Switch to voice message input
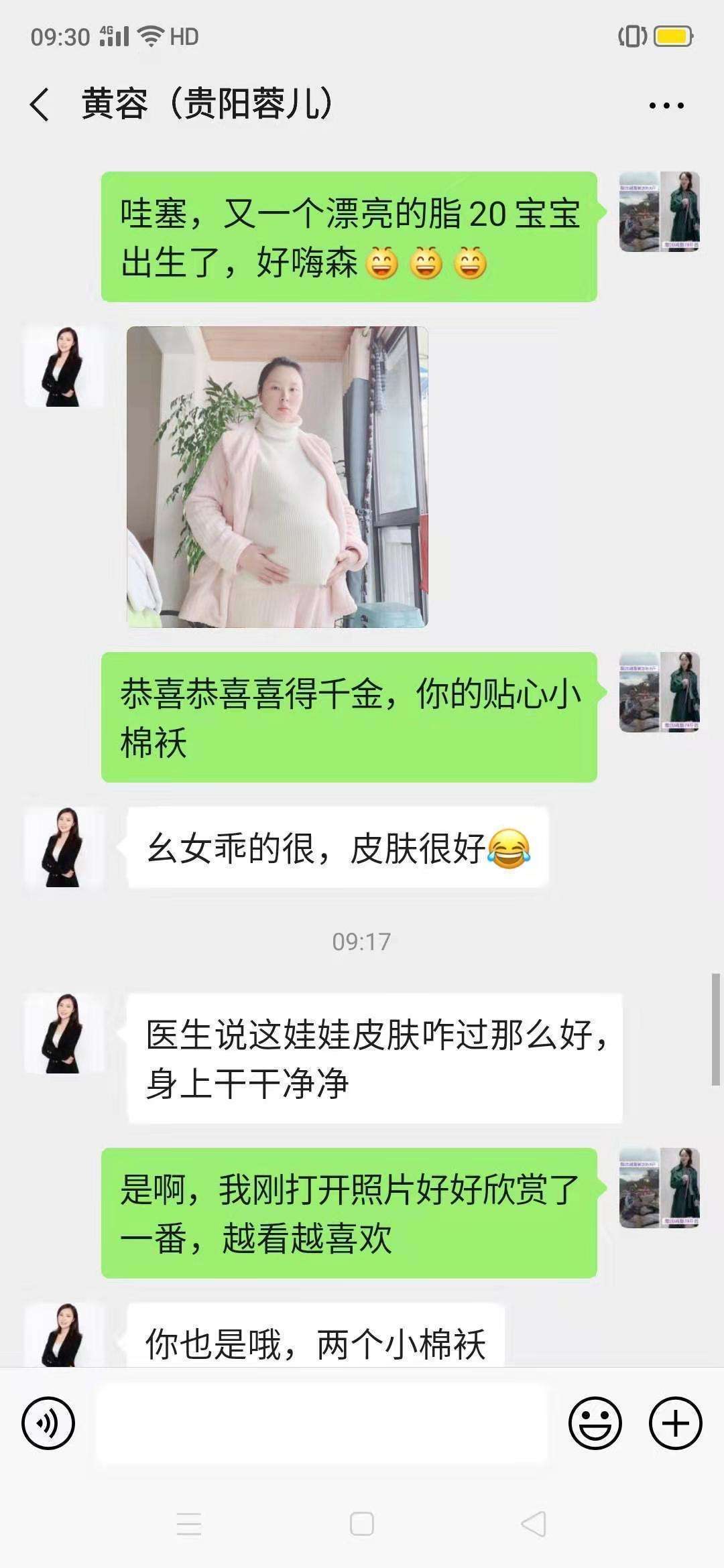The image size is (724, 1568). pyautogui.click(x=48, y=1423)
